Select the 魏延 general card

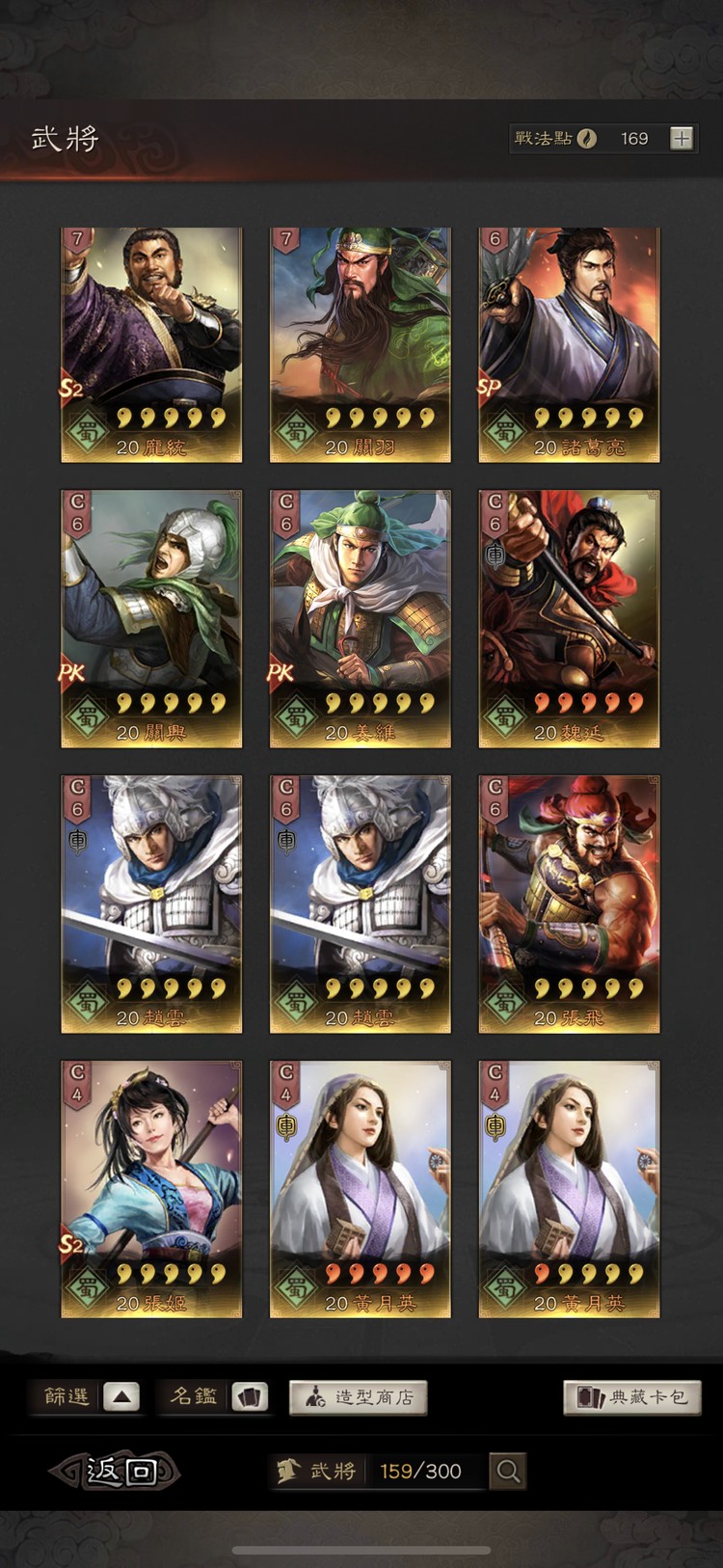569,618
